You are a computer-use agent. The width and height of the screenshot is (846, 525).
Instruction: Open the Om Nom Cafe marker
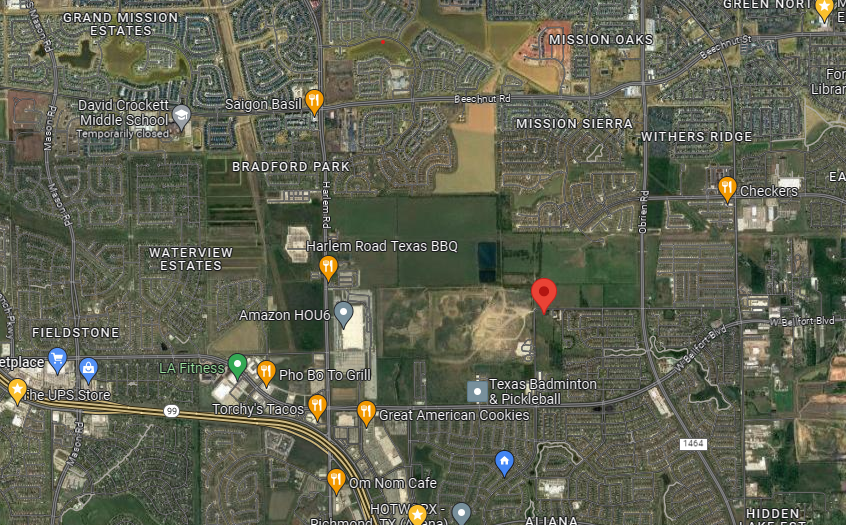(x=336, y=481)
